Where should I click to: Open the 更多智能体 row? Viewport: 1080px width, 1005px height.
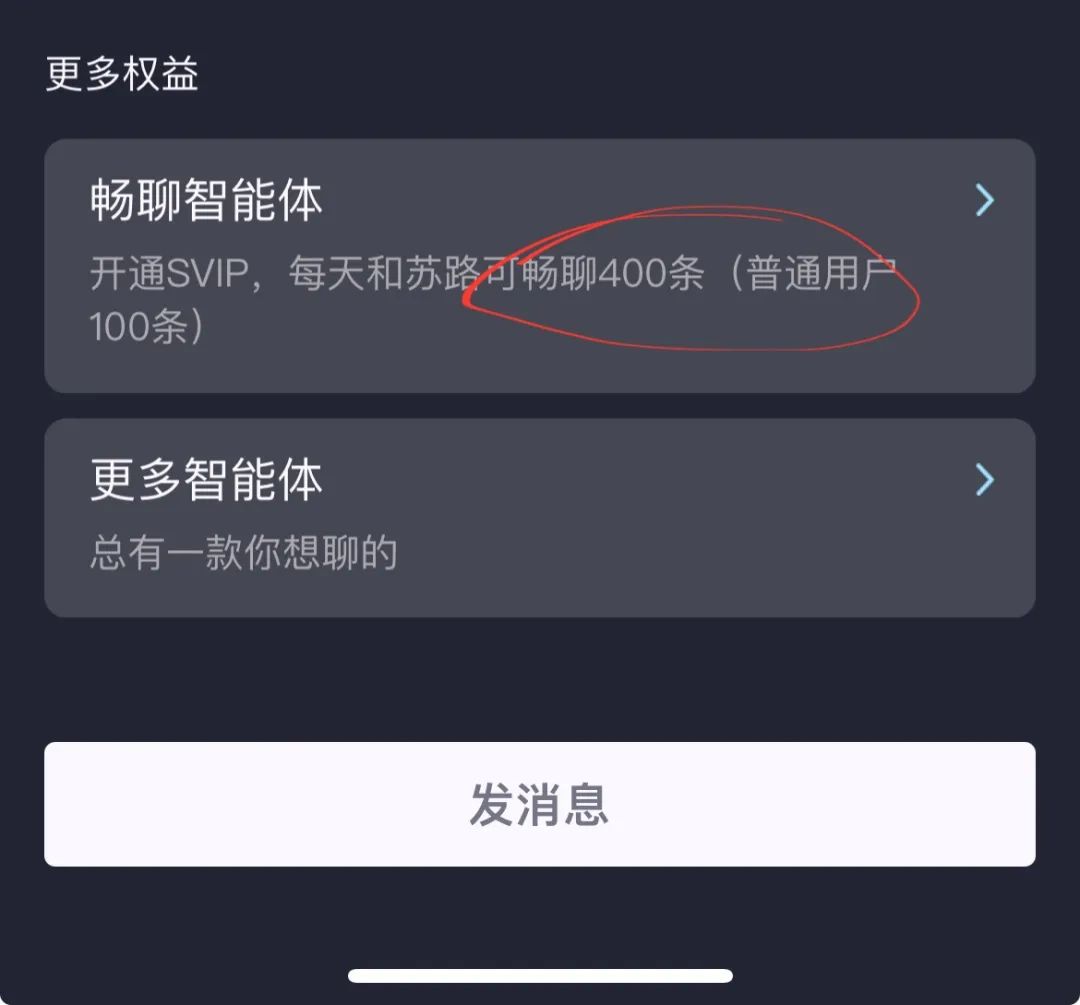click(540, 517)
